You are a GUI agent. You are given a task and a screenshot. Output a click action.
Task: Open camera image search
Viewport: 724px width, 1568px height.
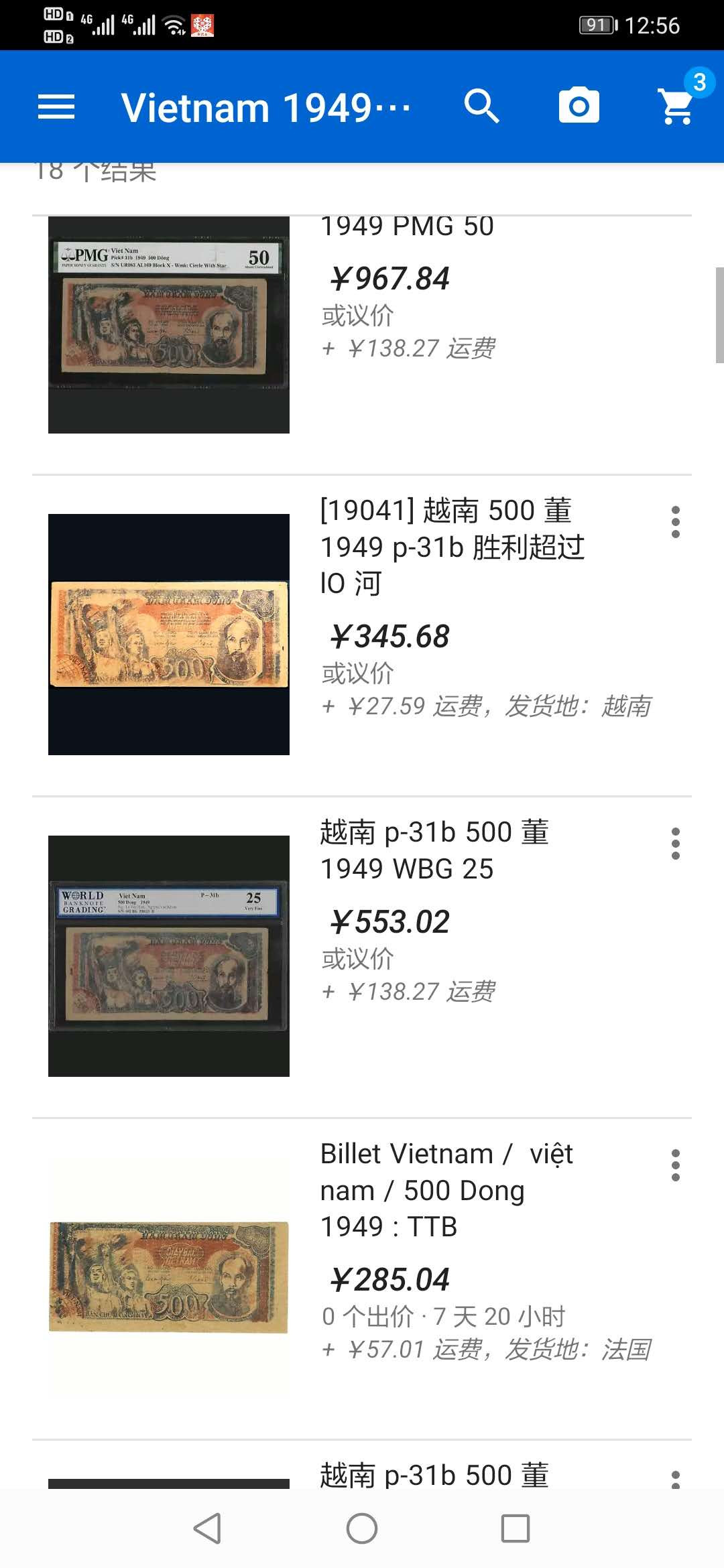[579, 106]
